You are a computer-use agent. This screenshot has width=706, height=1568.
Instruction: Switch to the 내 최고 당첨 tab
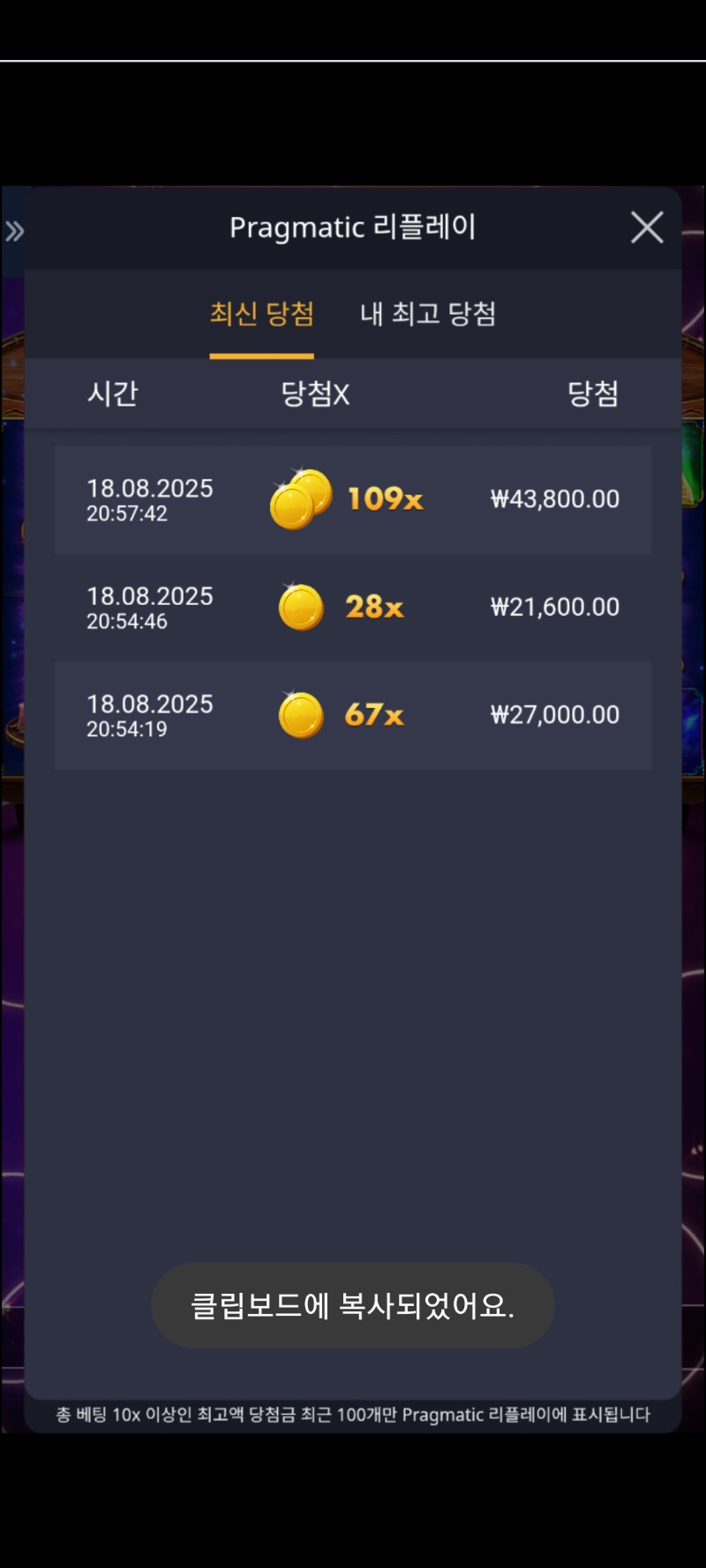tap(428, 314)
